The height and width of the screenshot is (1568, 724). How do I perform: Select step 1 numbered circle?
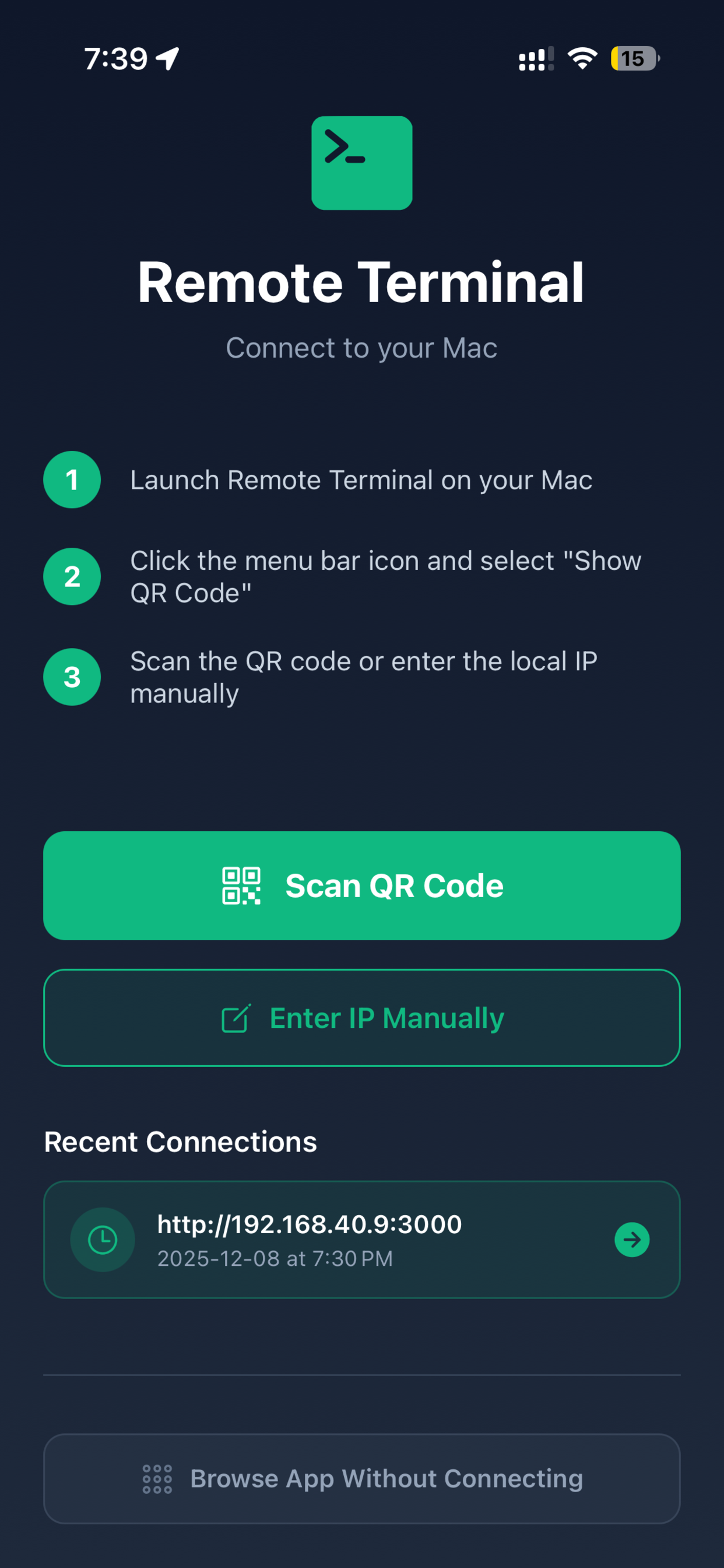pyautogui.click(x=72, y=479)
